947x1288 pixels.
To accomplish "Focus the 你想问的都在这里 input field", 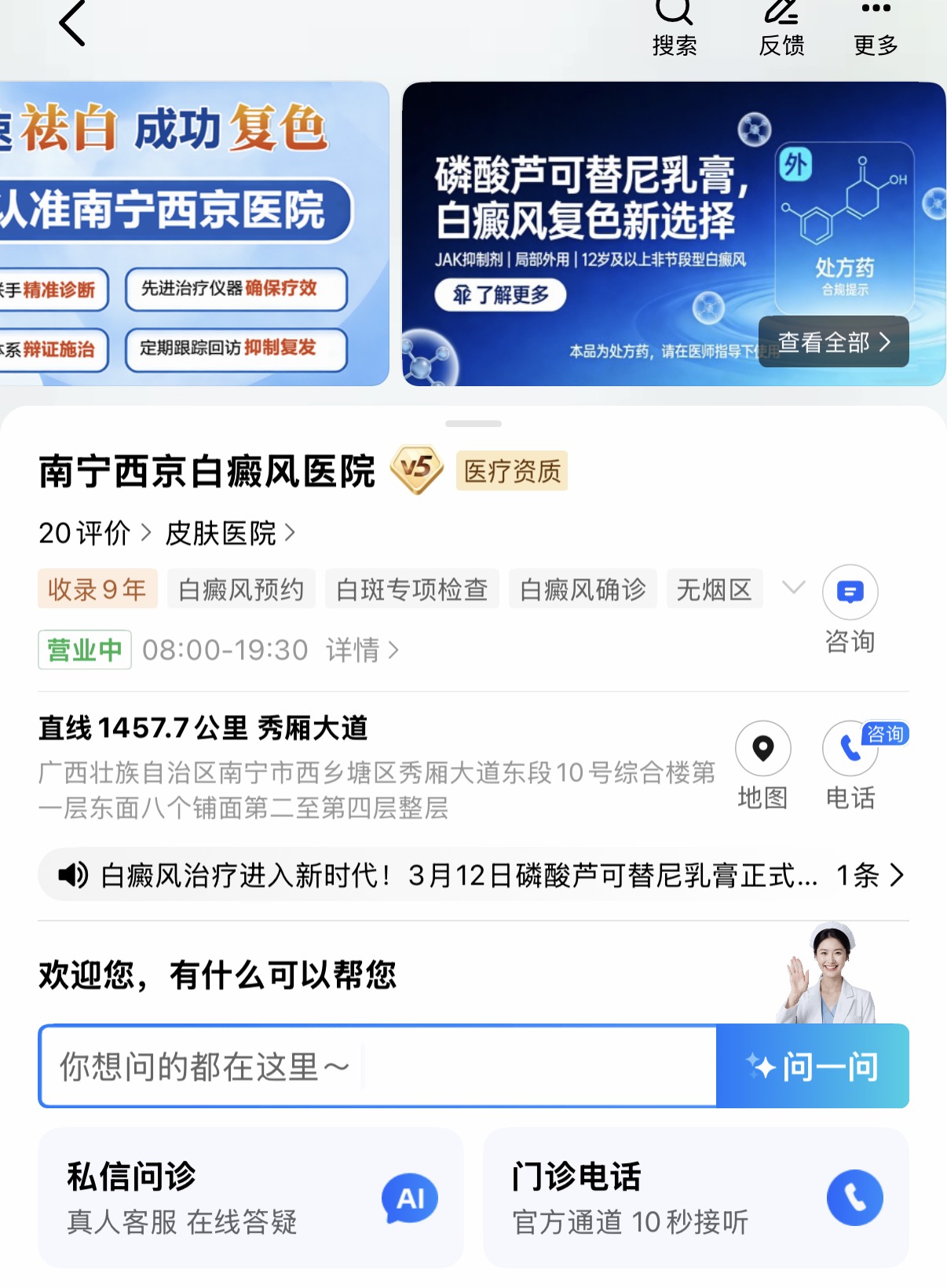I will point(377,1066).
